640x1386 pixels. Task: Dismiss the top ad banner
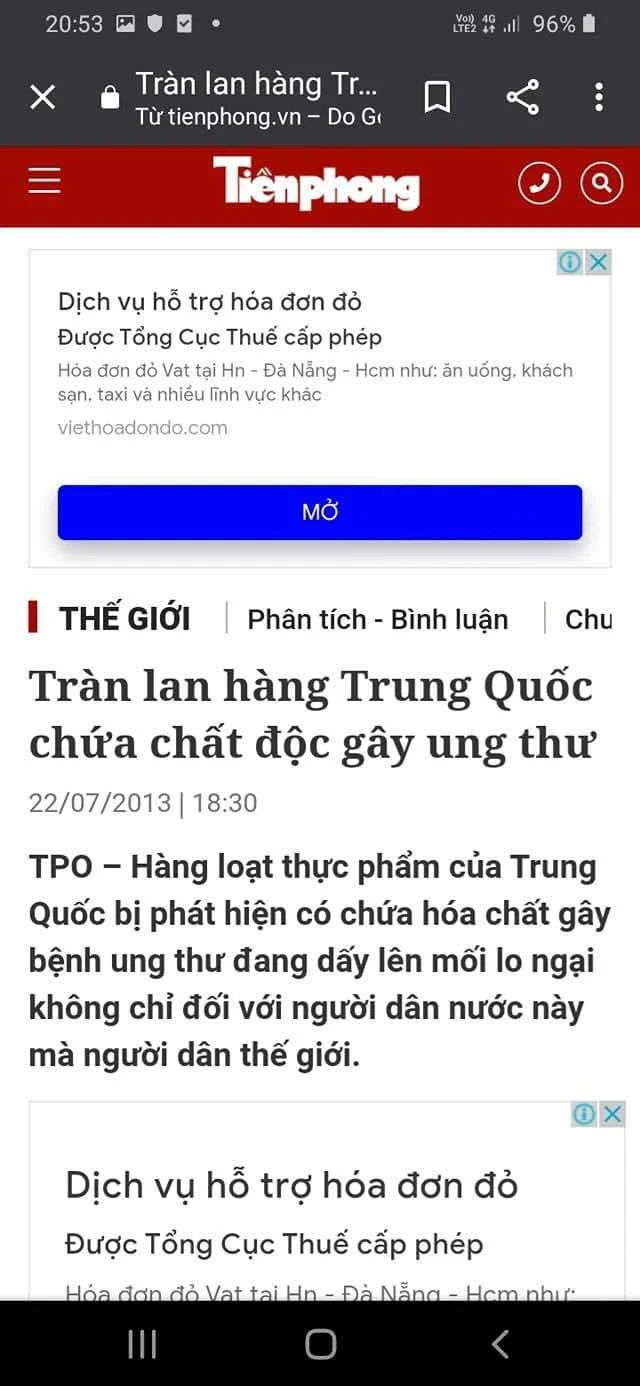(x=598, y=262)
